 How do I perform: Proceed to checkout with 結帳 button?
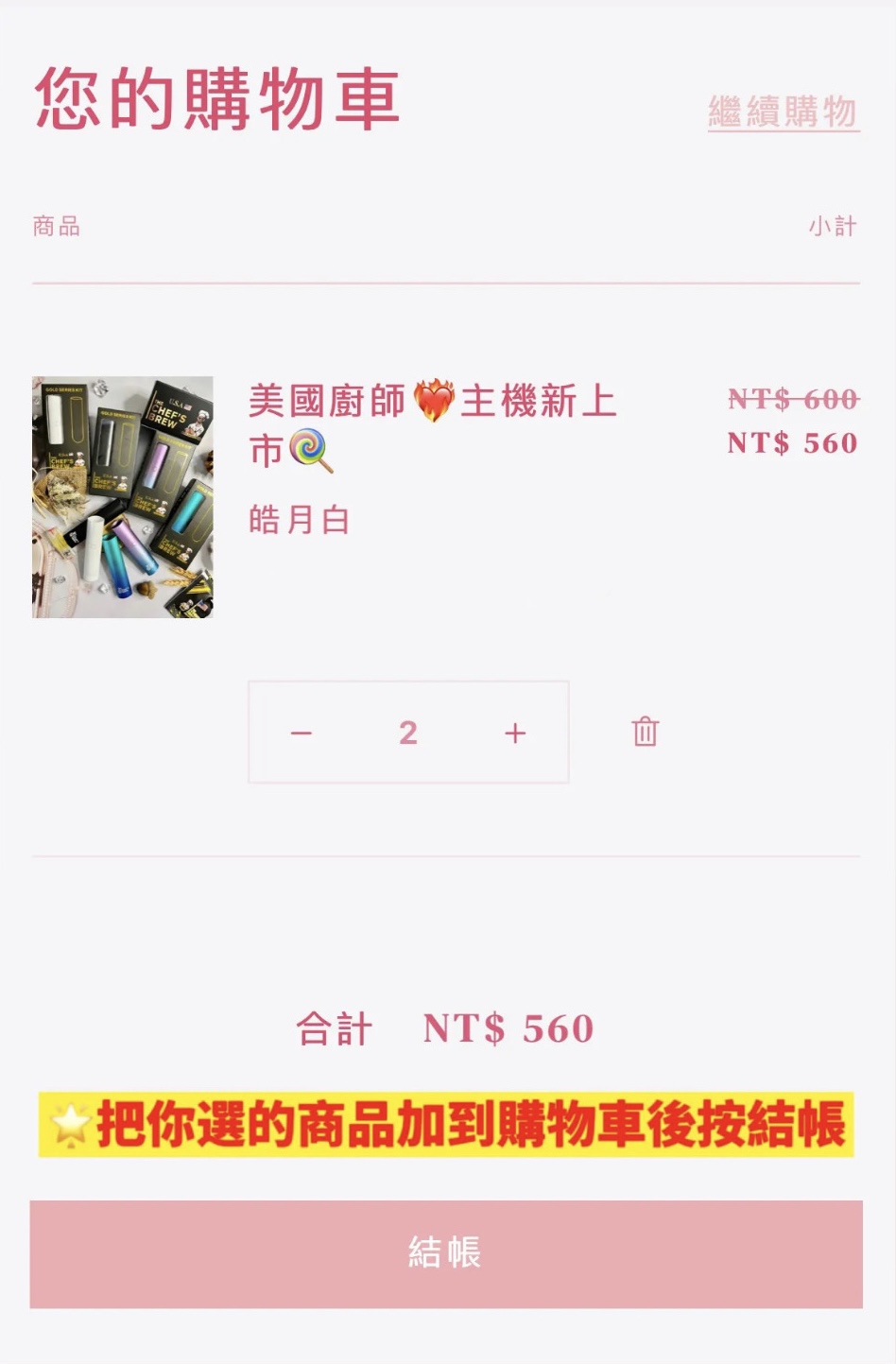pyautogui.click(x=446, y=1254)
